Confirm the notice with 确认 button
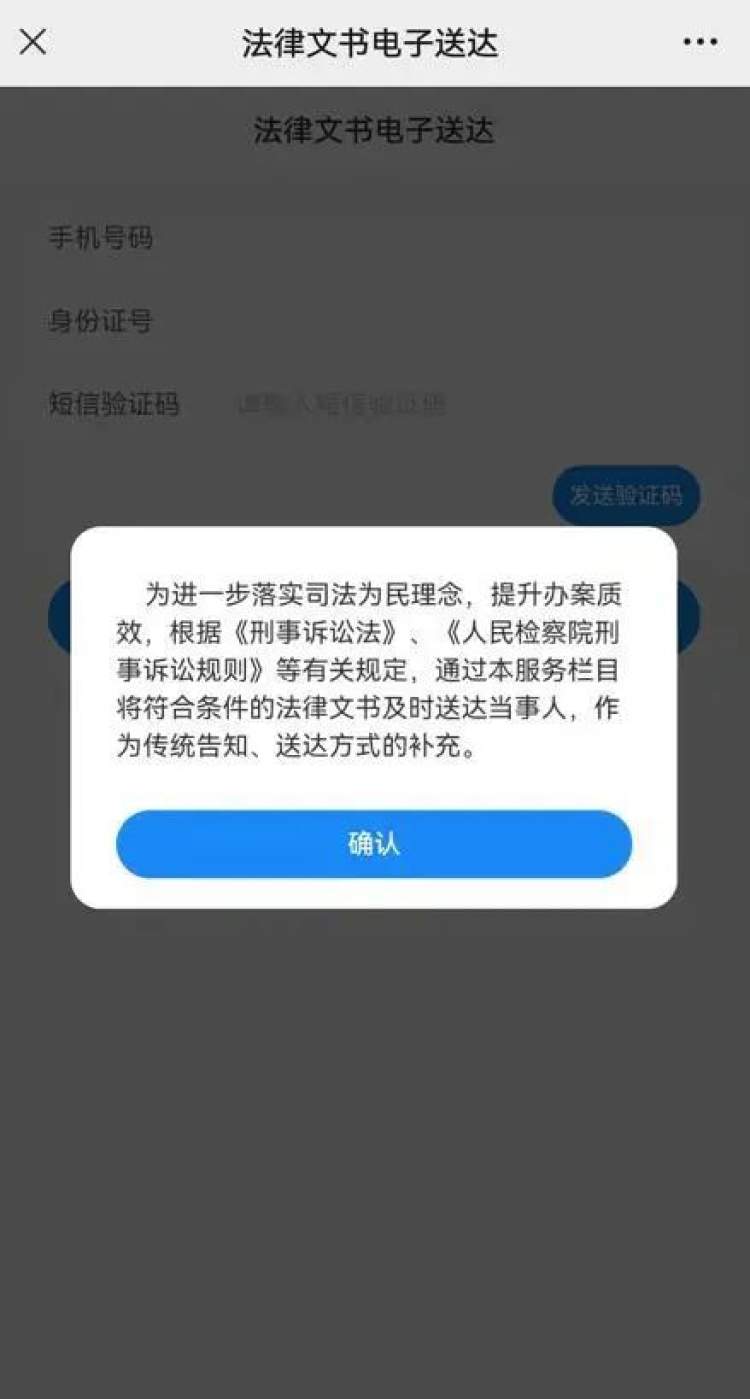The height and width of the screenshot is (1399, 750). 373,844
